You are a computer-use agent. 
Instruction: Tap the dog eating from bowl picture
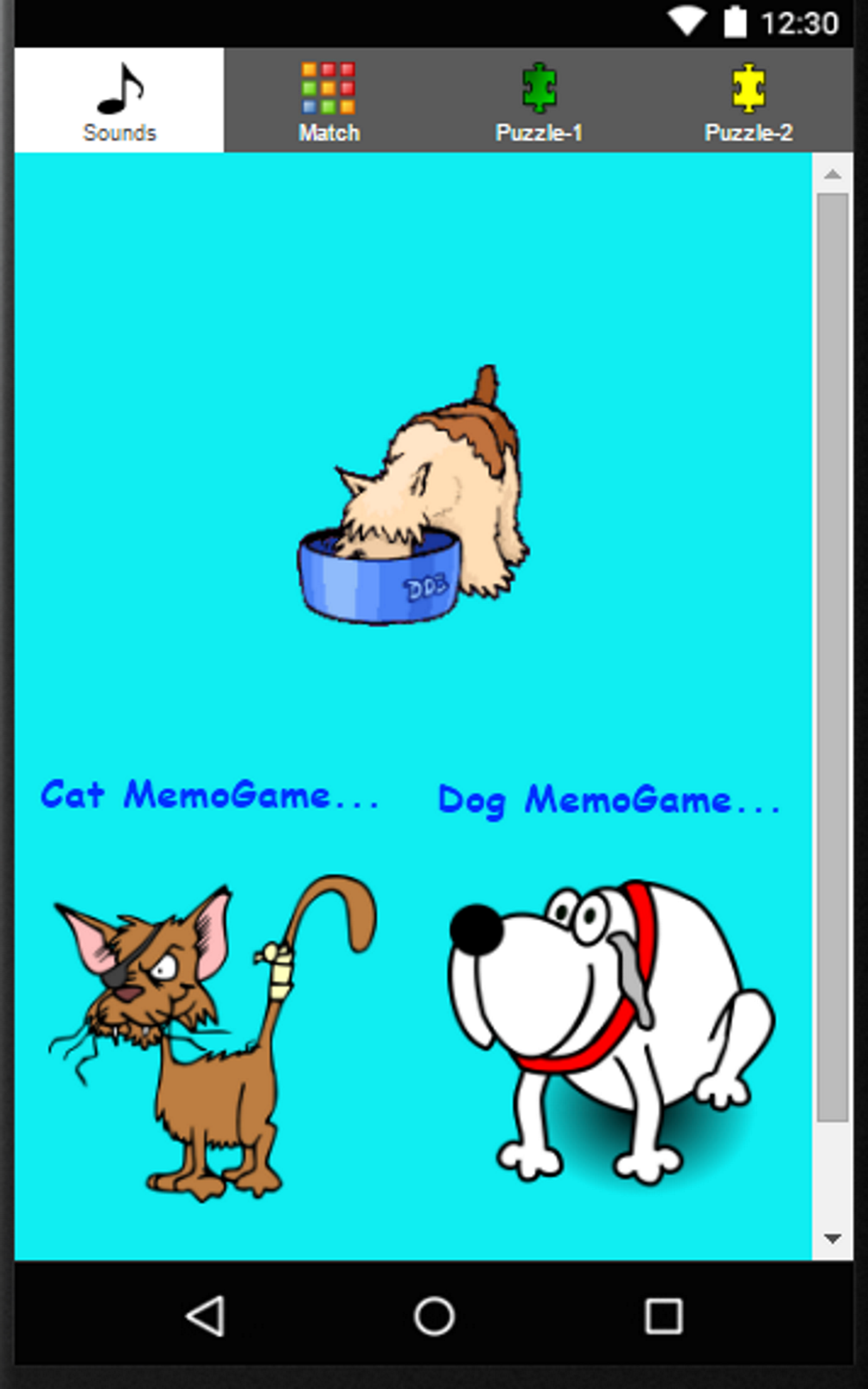click(x=413, y=499)
